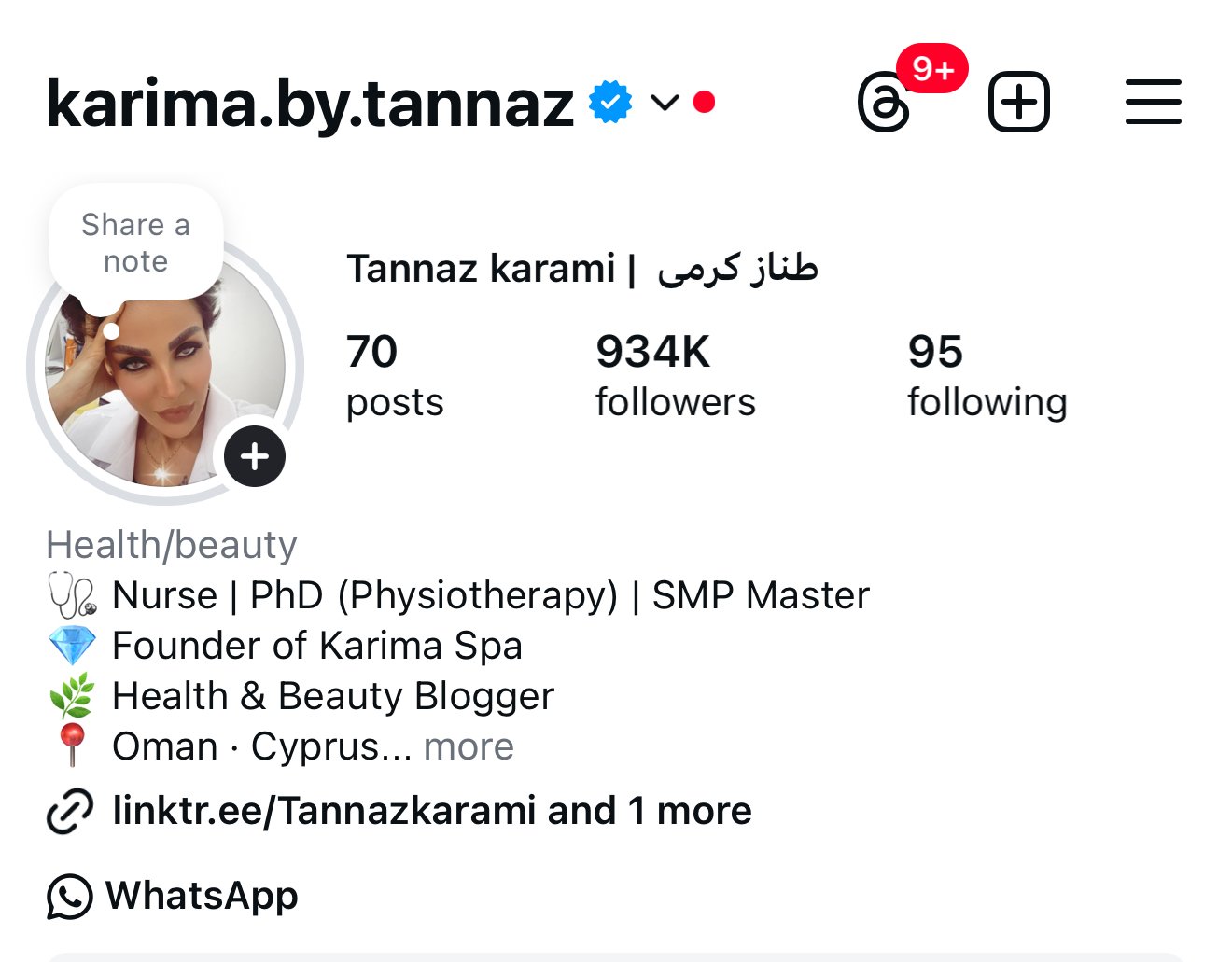Open the 95 following list

click(987, 375)
